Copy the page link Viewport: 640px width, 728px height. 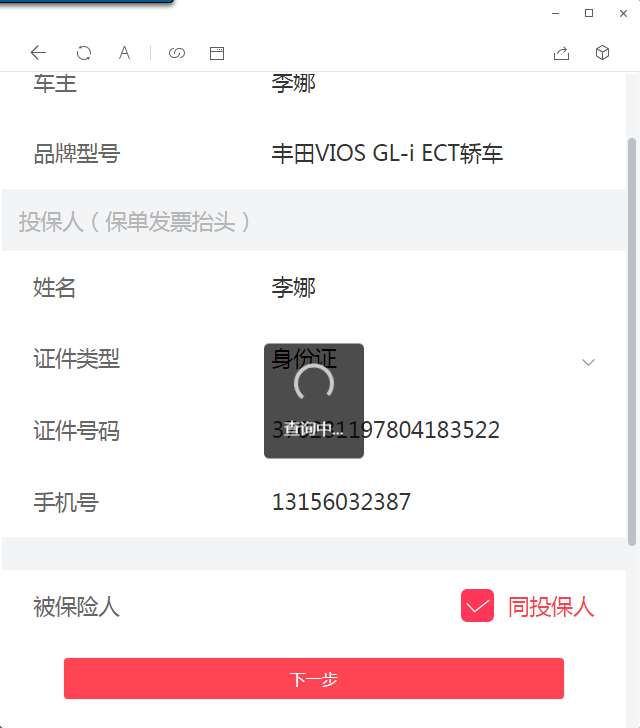tap(177, 53)
